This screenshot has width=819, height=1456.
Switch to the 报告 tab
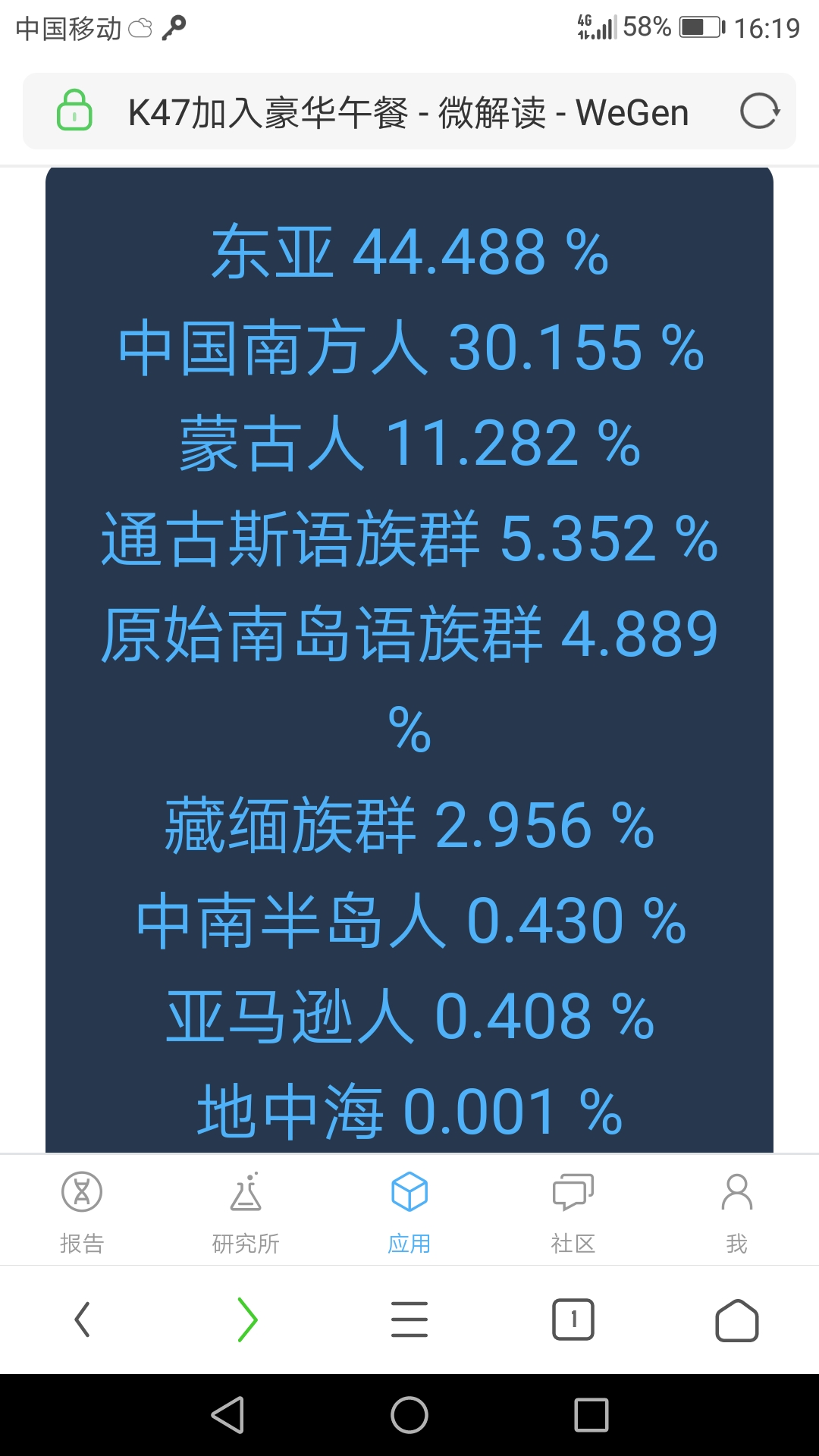point(82,1212)
